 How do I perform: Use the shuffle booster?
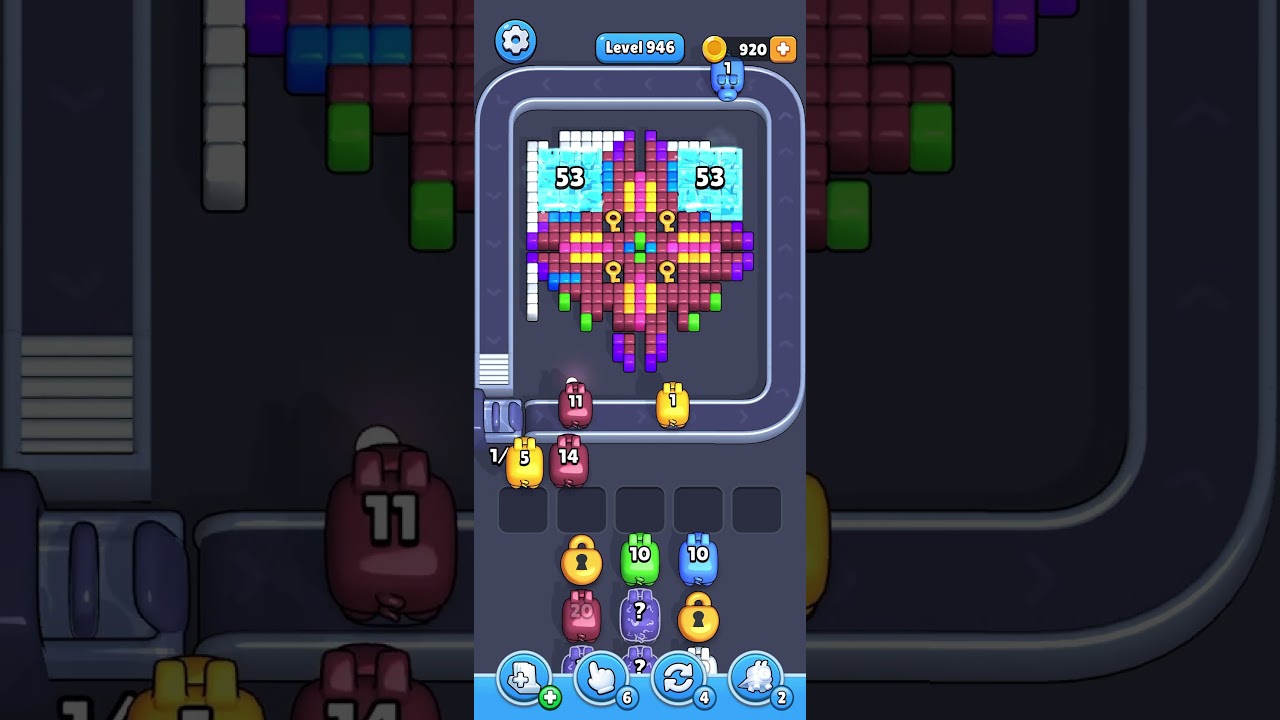click(679, 679)
